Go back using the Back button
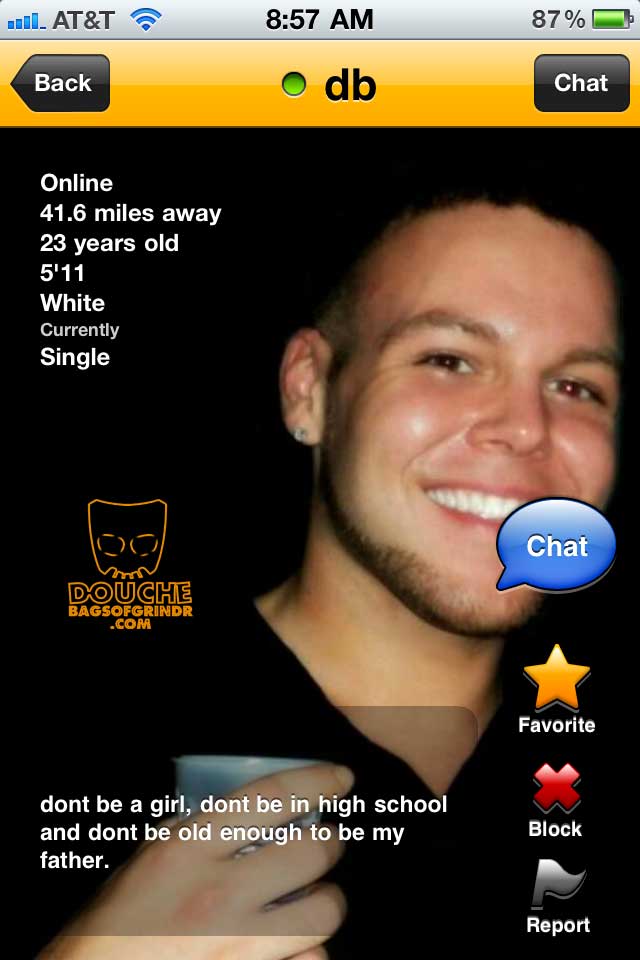Image resolution: width=640 pixels, height=960 pixels. tap(62, 83)
